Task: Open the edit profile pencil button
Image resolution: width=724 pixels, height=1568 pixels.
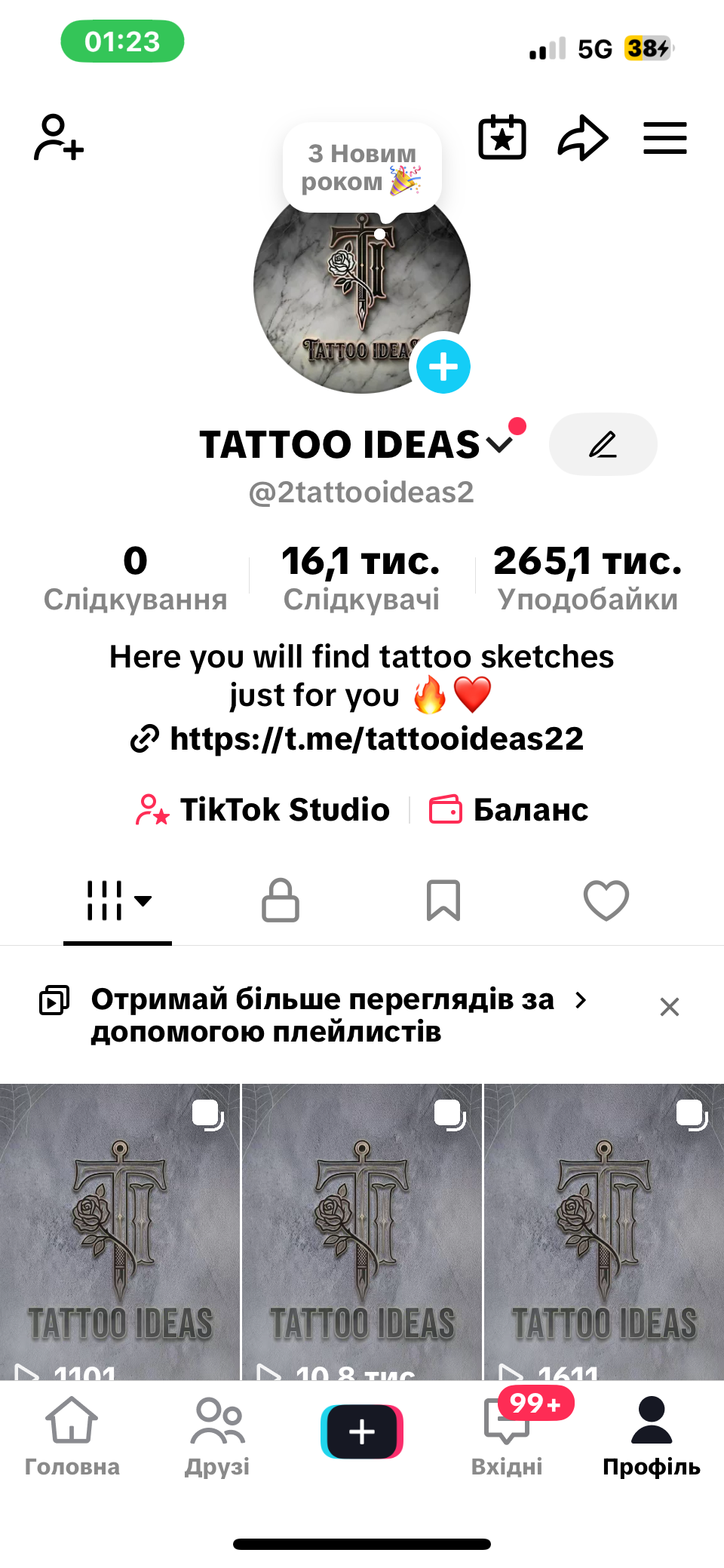Action: coord(603,444)
